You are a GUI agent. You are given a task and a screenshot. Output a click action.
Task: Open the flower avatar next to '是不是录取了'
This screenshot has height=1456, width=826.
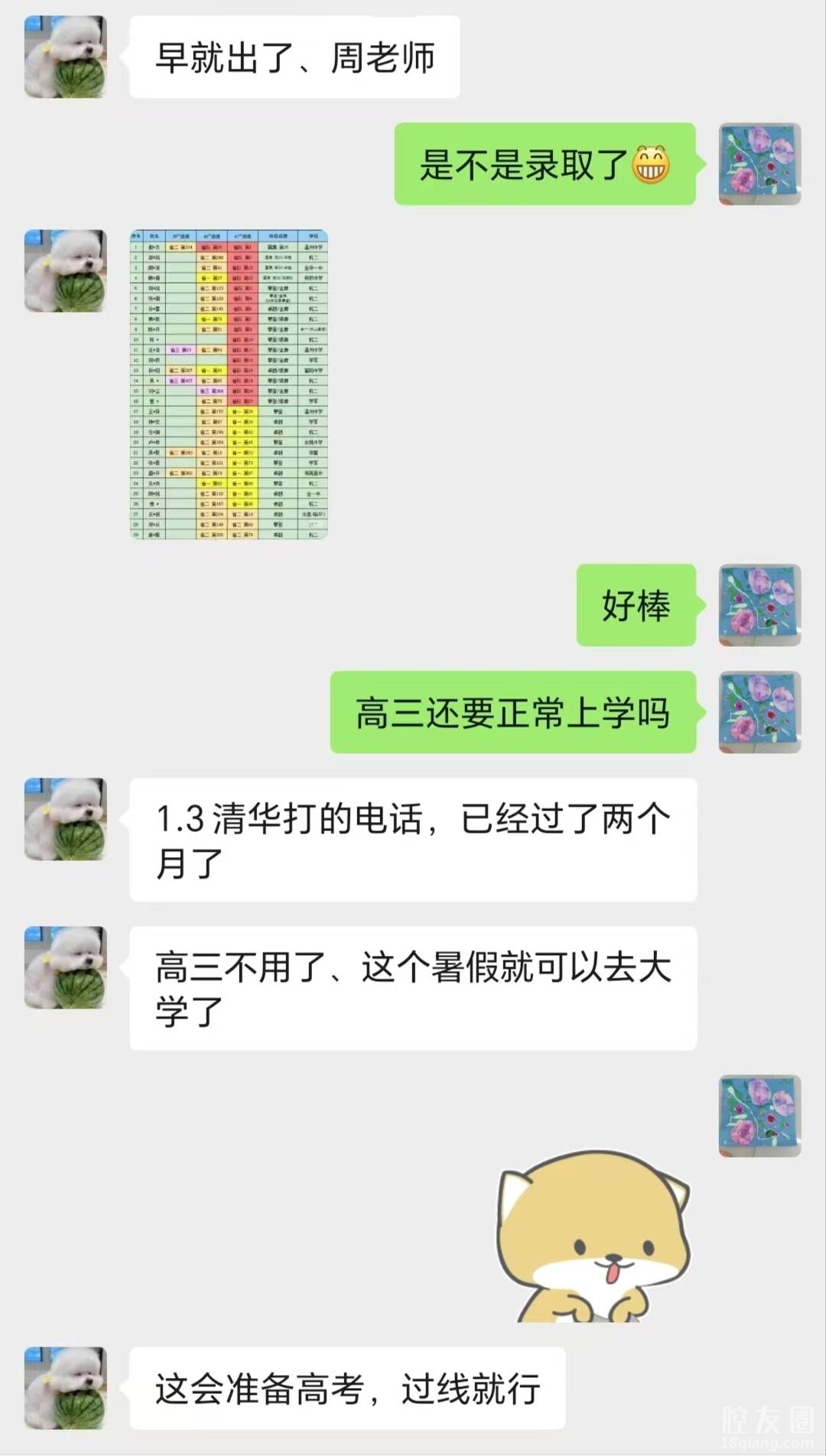coord(759,164)
